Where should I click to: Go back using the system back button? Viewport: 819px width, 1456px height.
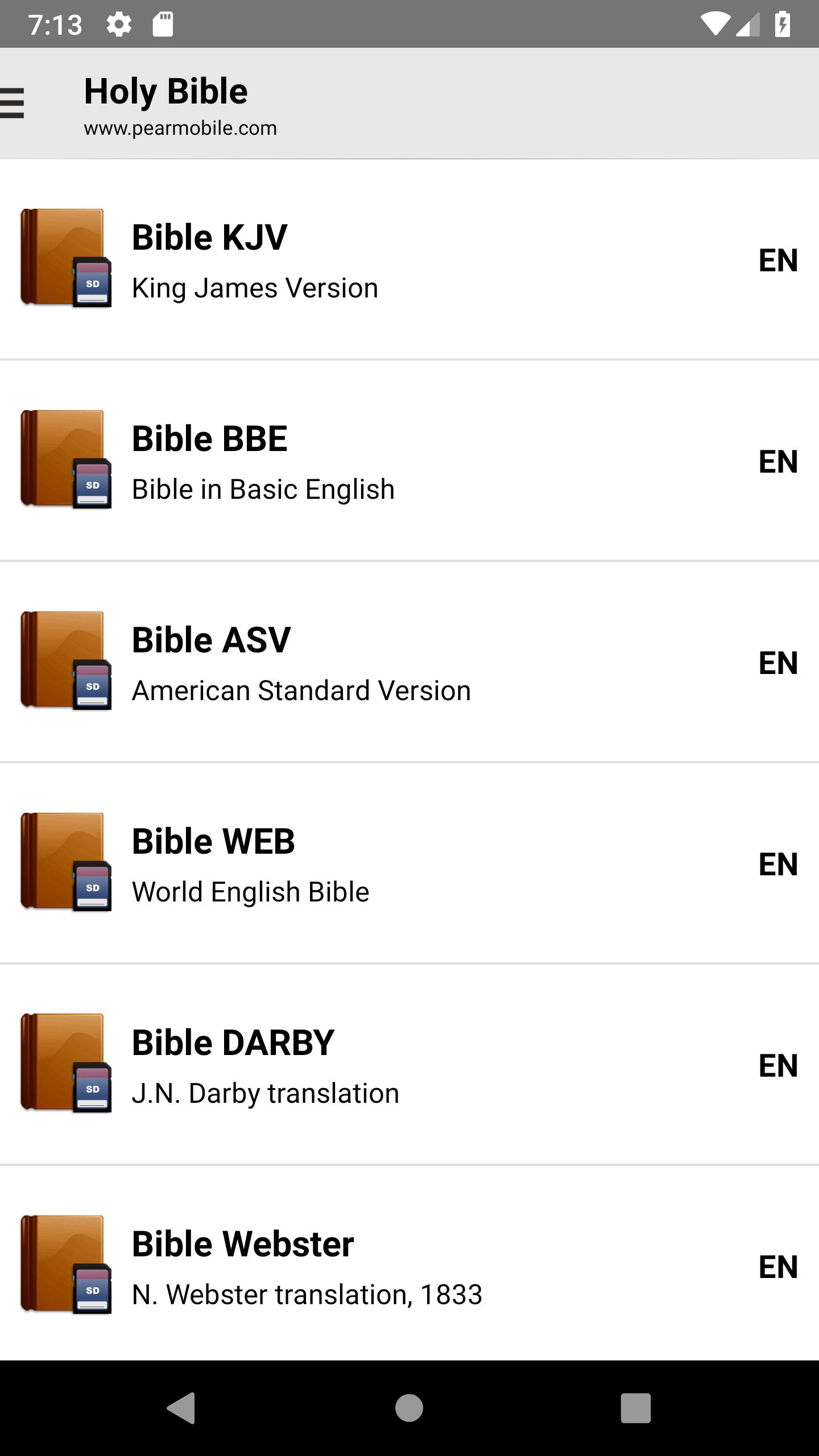(182, 1408)
